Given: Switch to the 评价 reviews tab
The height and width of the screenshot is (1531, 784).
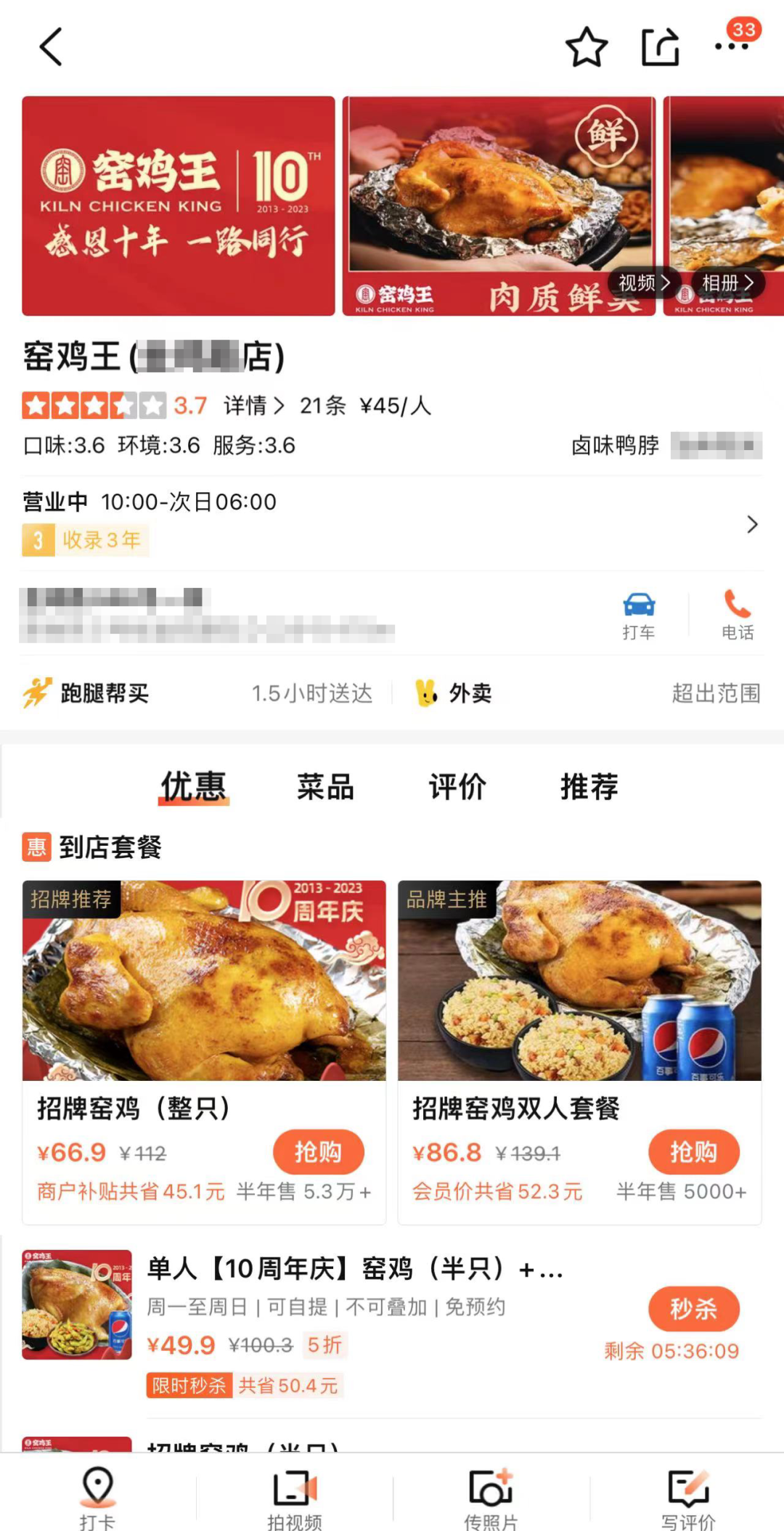Looking at the screenshot, I should pos(457,787).
